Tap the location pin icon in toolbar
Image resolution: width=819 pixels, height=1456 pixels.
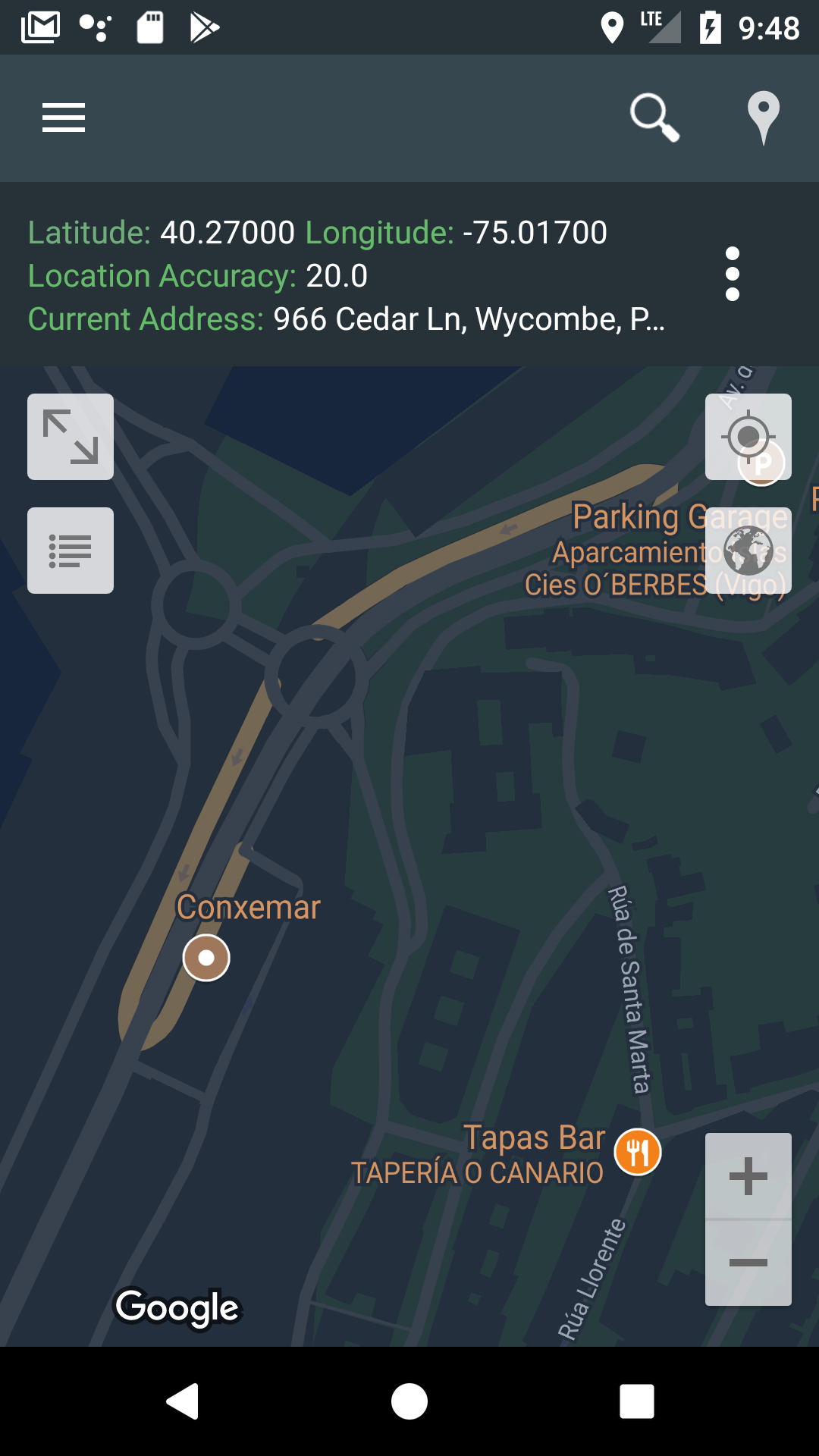[x=763, y=118]
